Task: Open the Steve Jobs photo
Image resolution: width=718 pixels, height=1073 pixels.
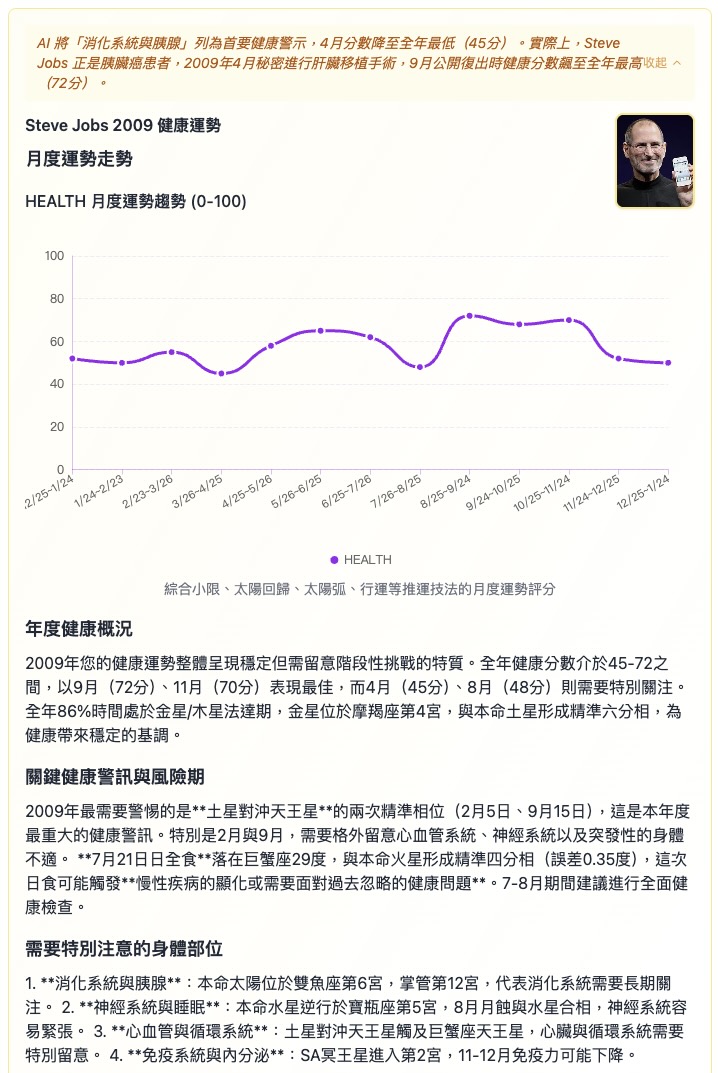Action: 655,161
